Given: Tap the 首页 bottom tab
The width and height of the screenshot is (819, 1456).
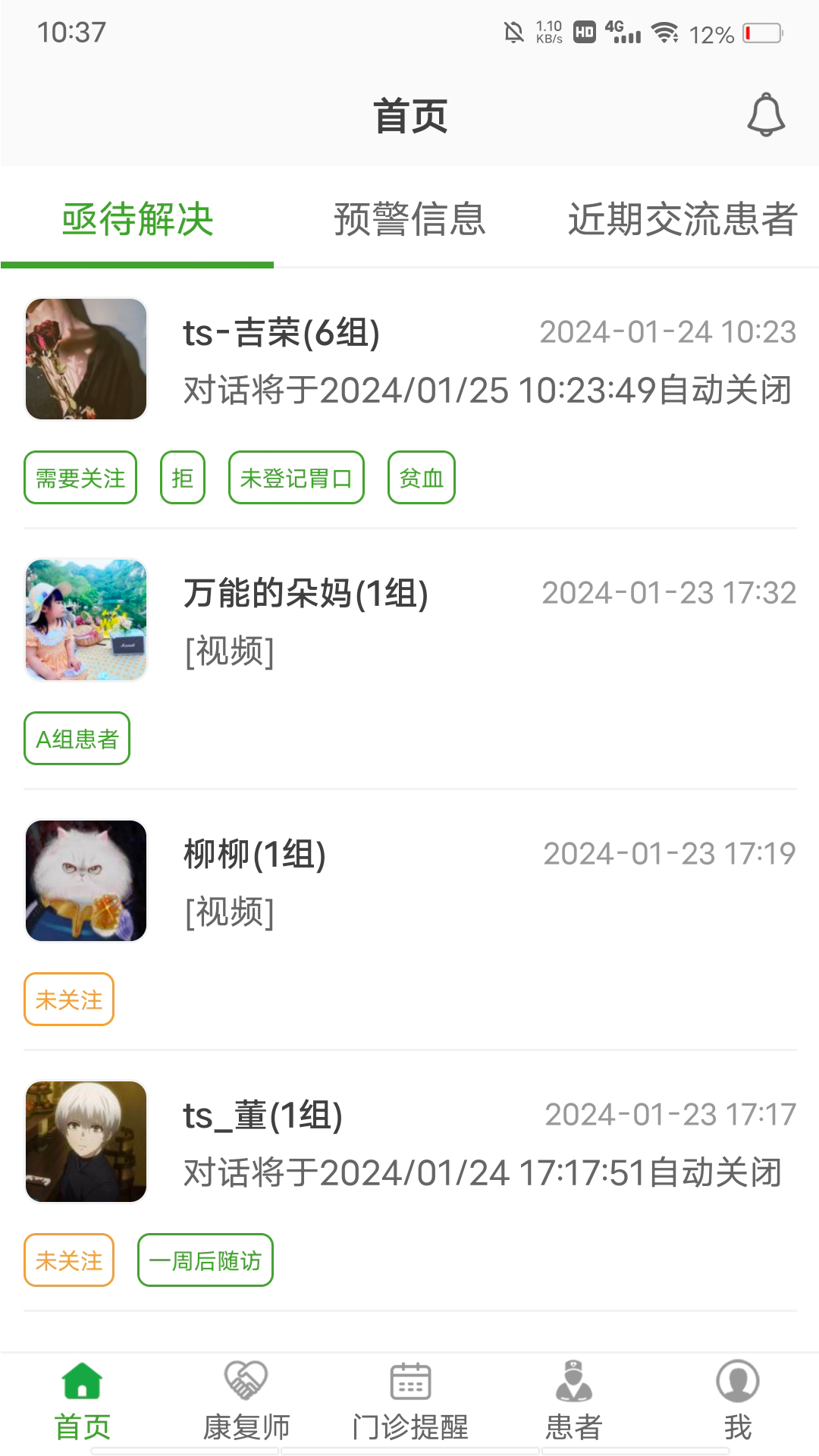Looking at the screenshot, I should click(83, 1401).
